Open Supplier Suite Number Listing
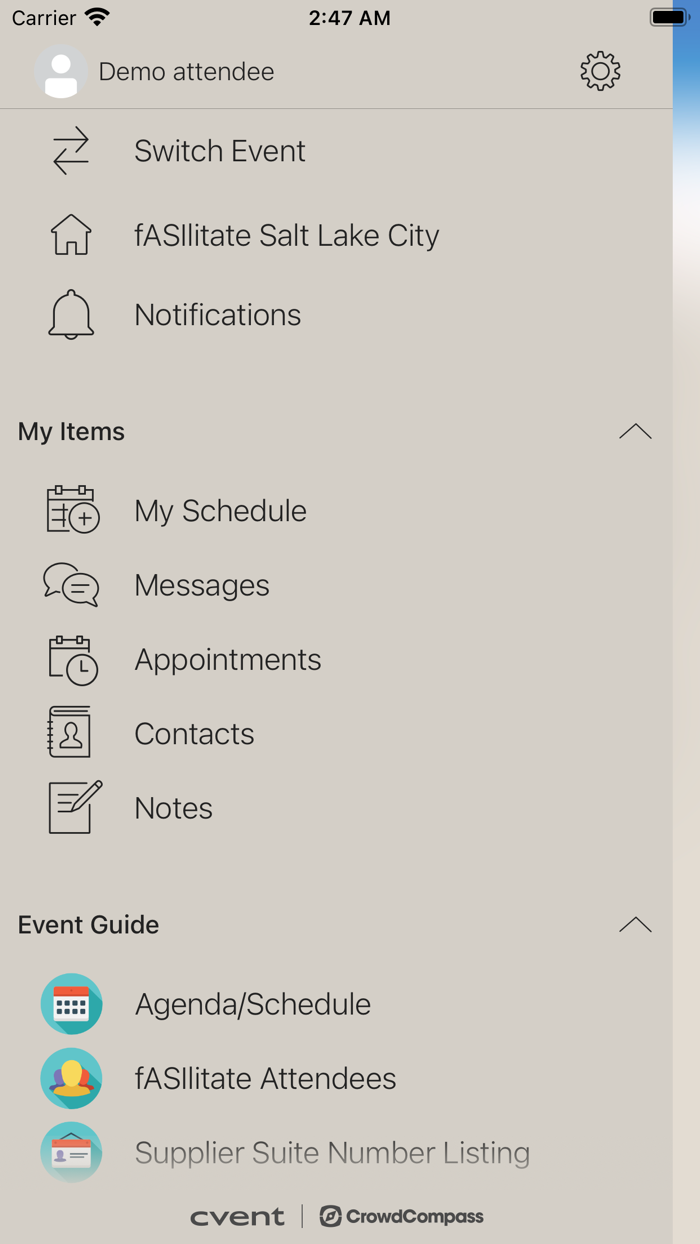700x1244 pixels. click(331, 1153)
